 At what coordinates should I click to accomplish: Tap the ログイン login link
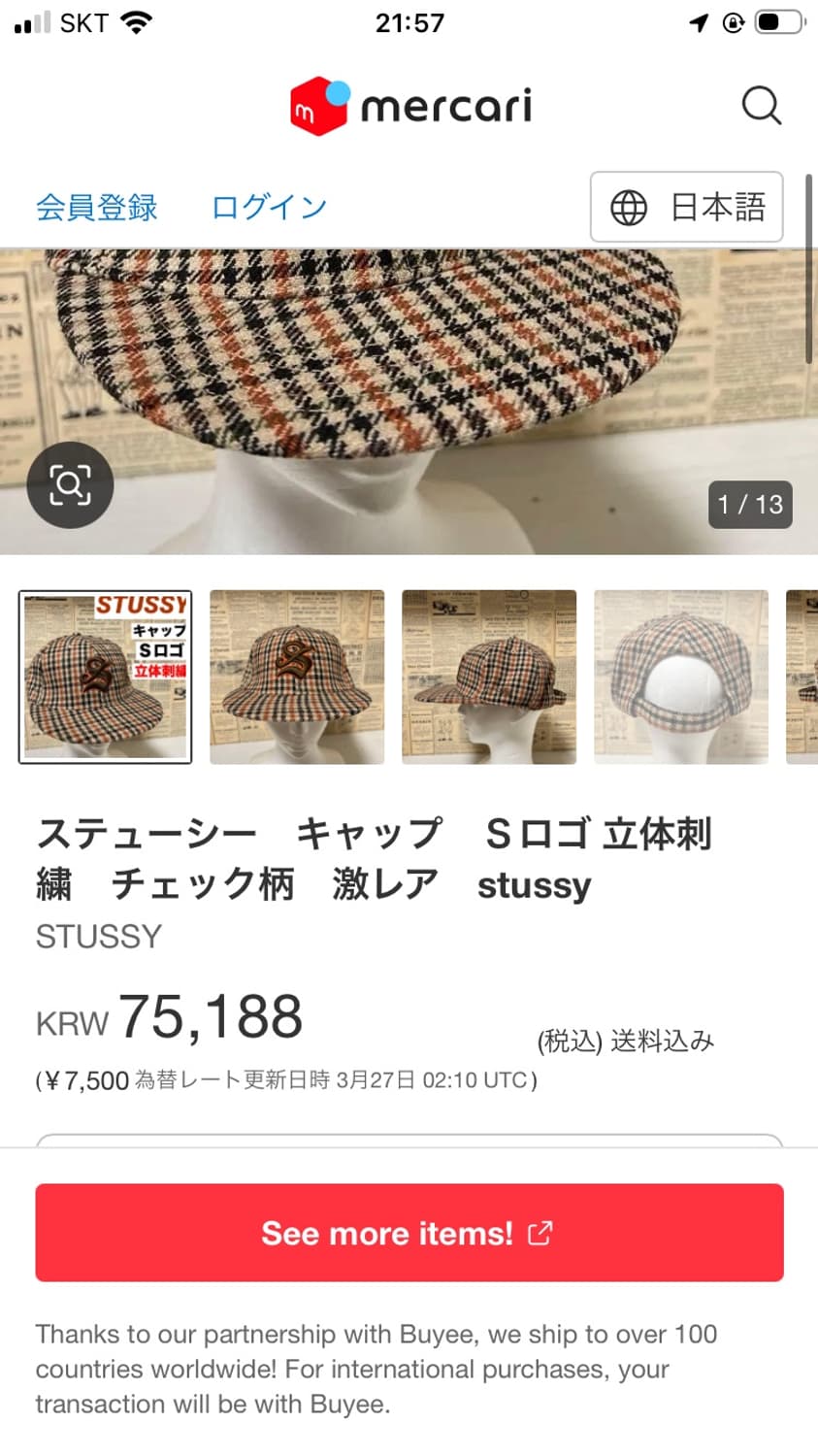(268, 206)
